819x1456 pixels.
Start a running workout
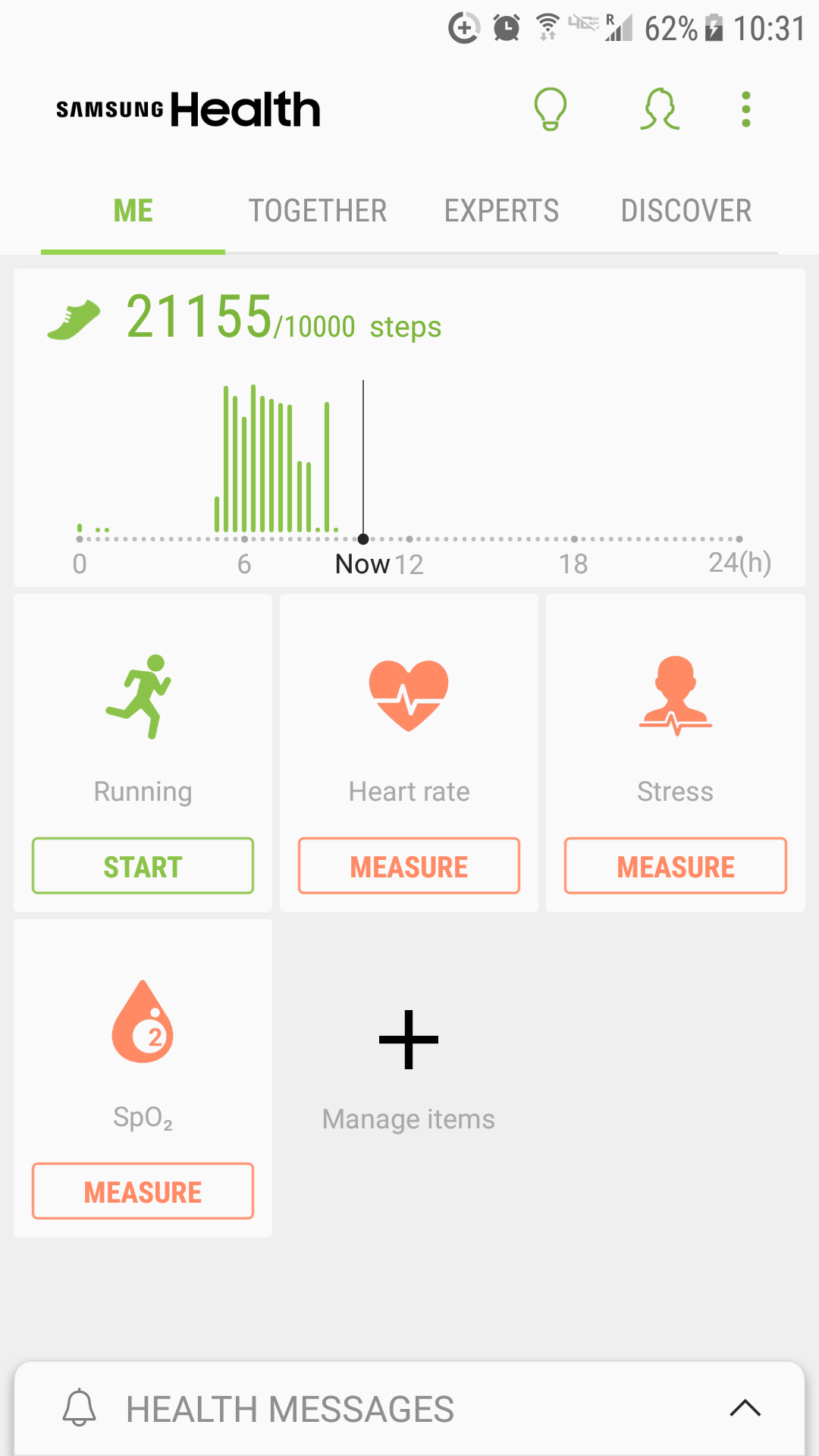[143, 866]
